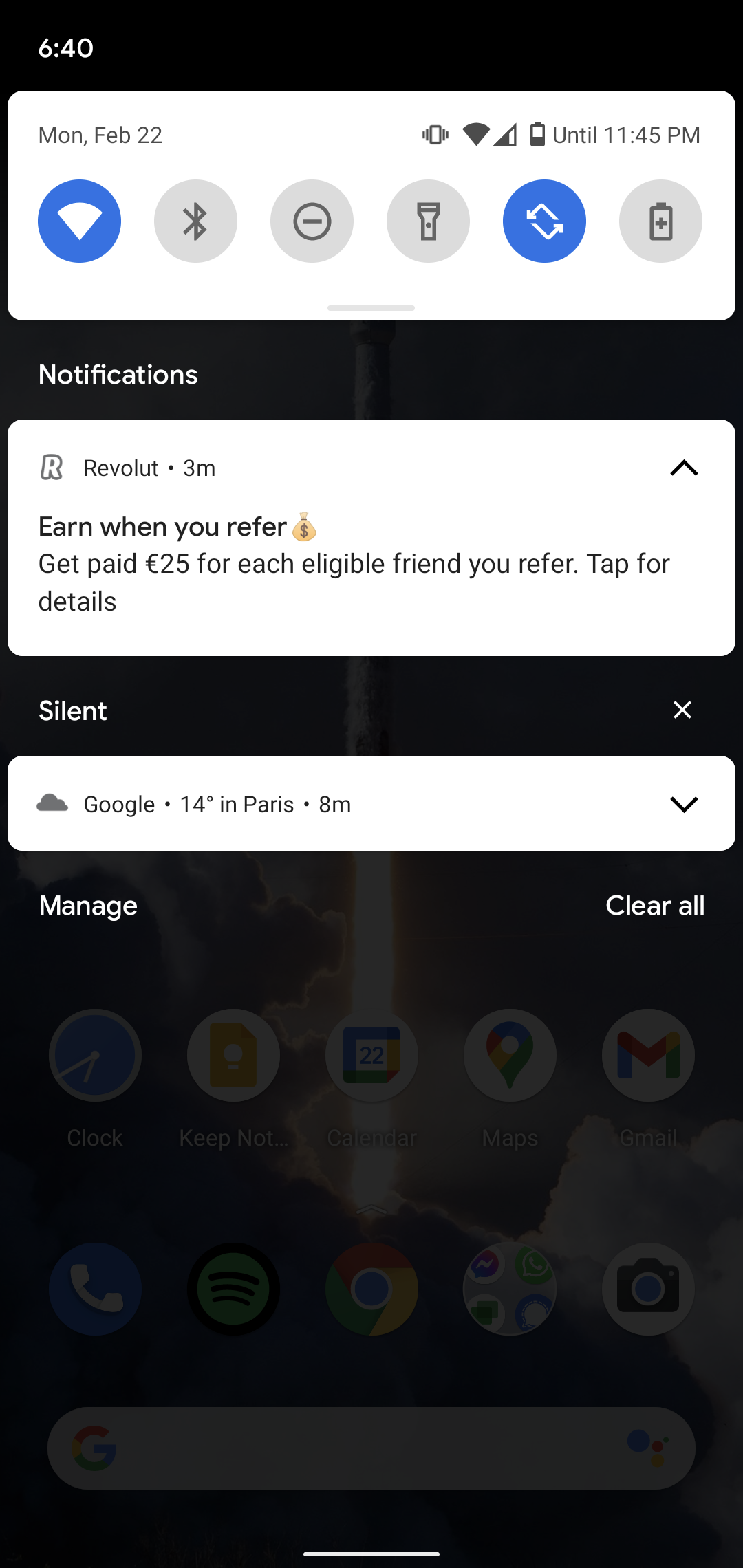
Task: Open the Spotify app
Action: [x=233, y=1289]
